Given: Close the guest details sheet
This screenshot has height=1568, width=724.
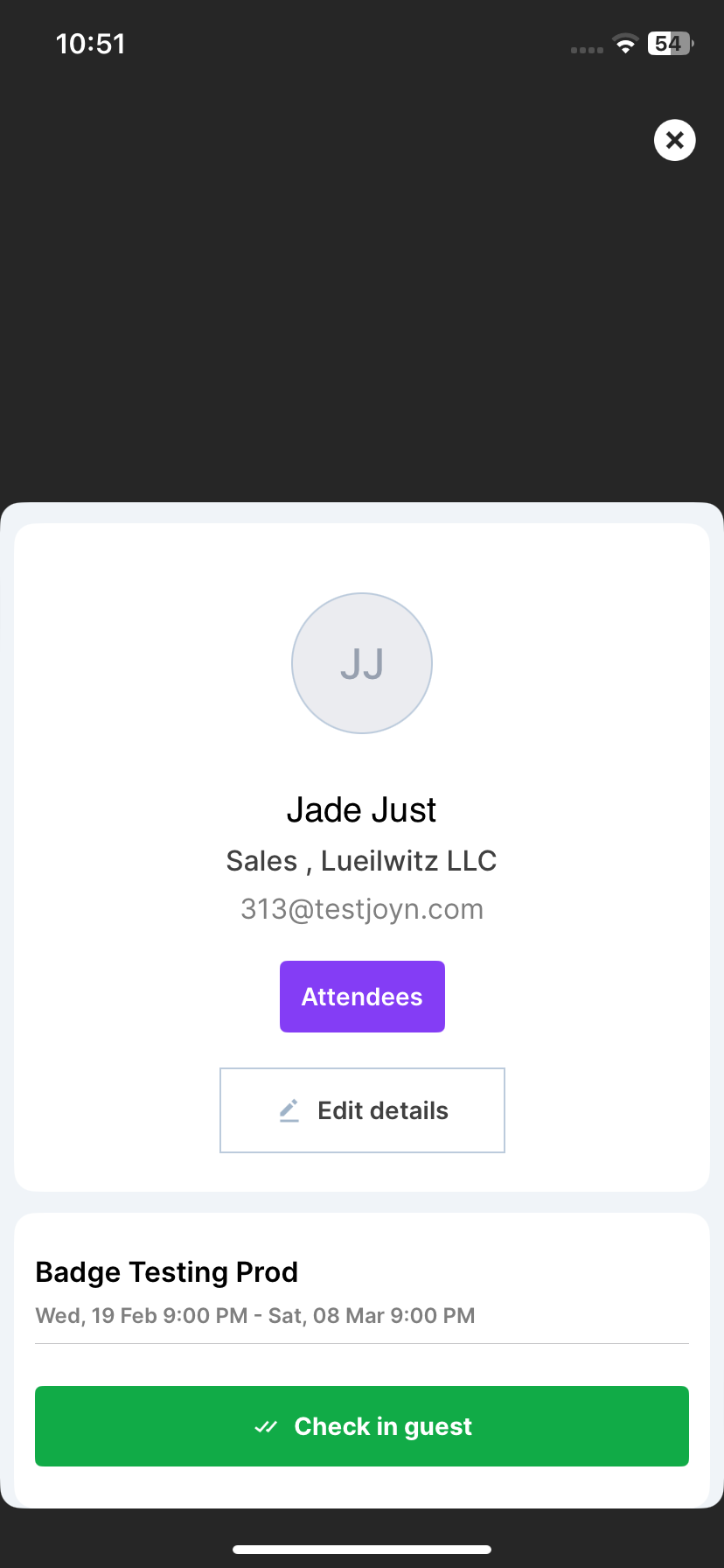Looking at the screenshot, I should [674, 140].
